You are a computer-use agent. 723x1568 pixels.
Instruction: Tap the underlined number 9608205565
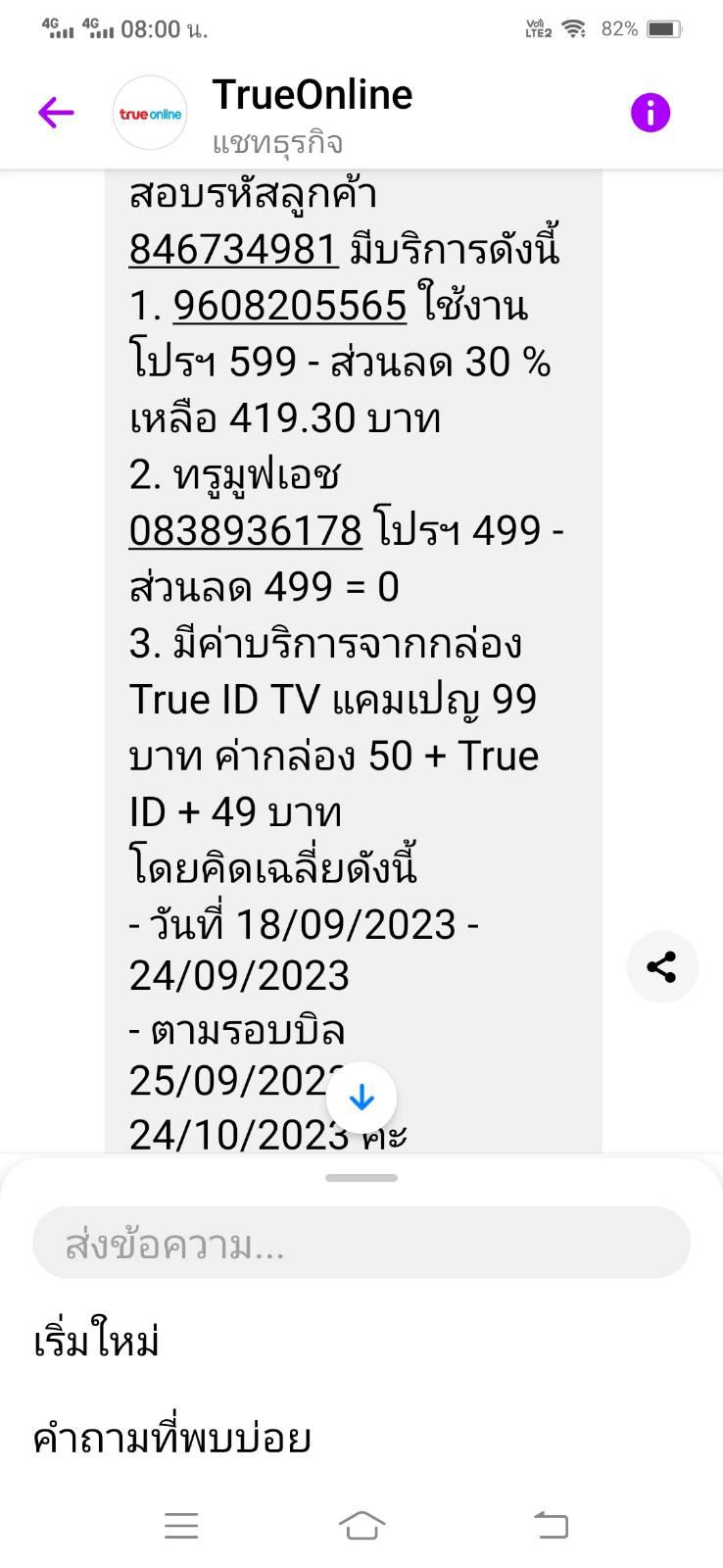point(290,306)
